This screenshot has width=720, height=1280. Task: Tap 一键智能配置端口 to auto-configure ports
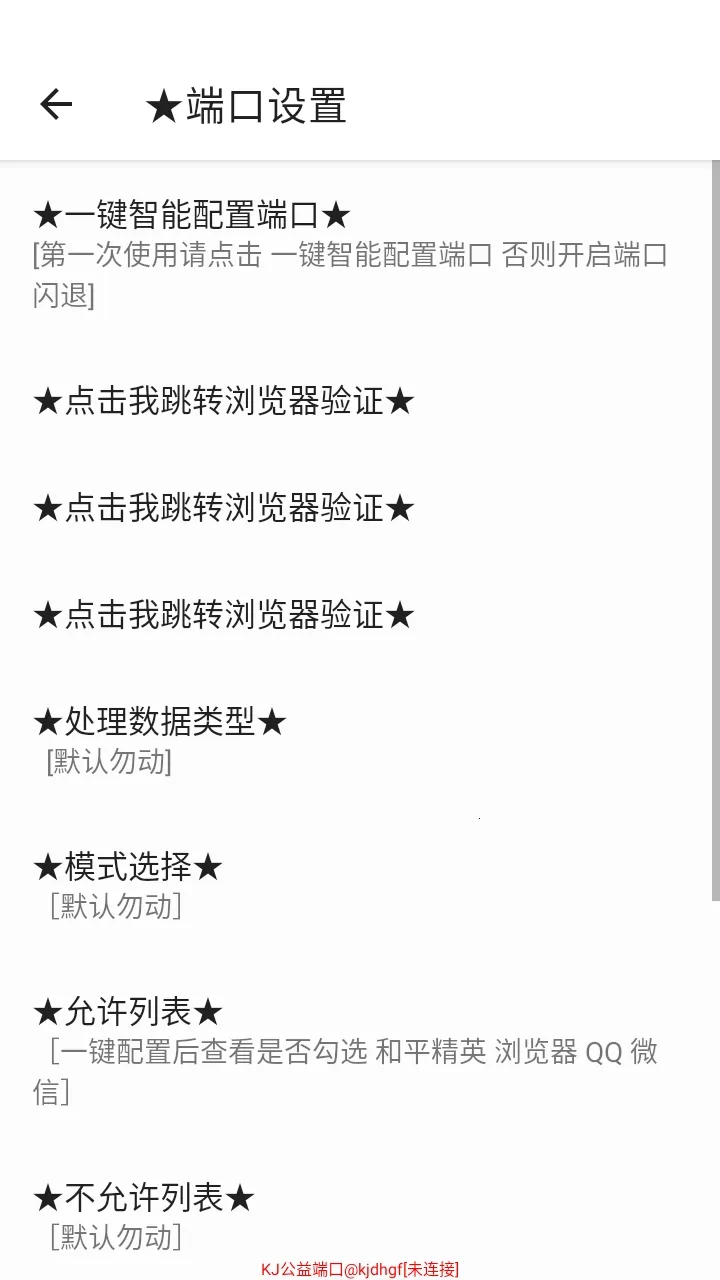(x=230, y=214)
